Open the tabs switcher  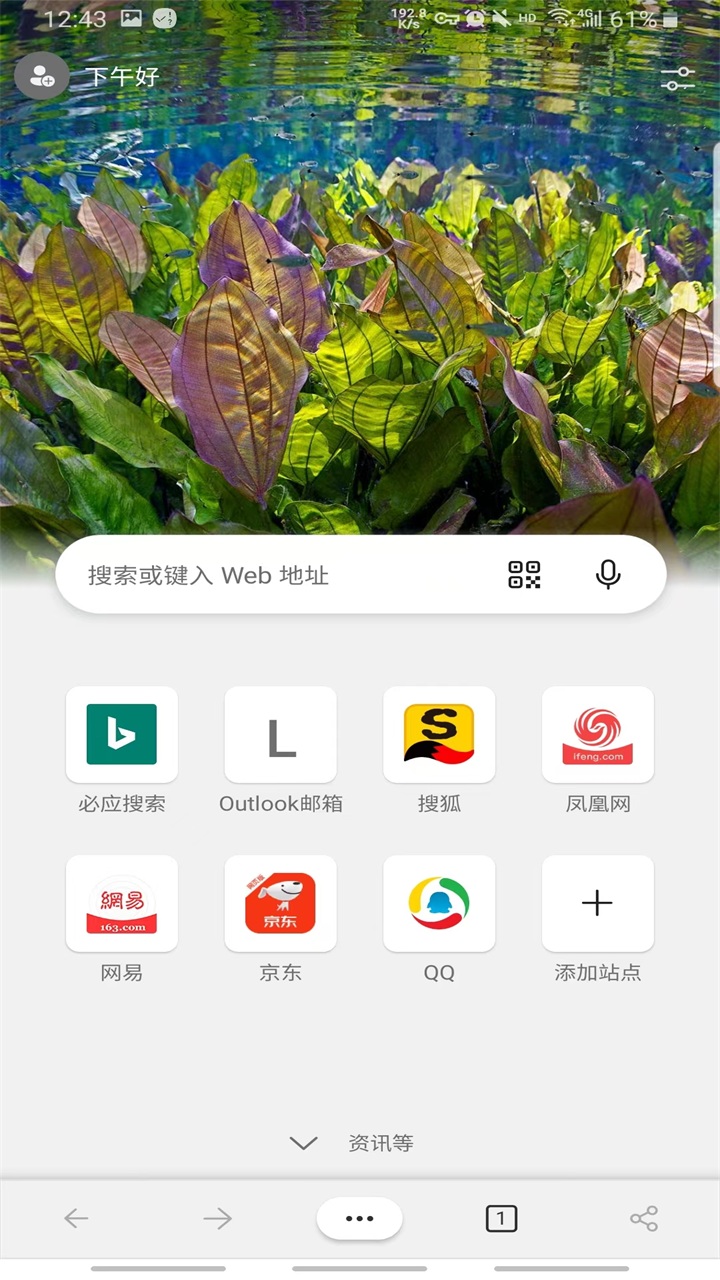[x=501, y=1218]
